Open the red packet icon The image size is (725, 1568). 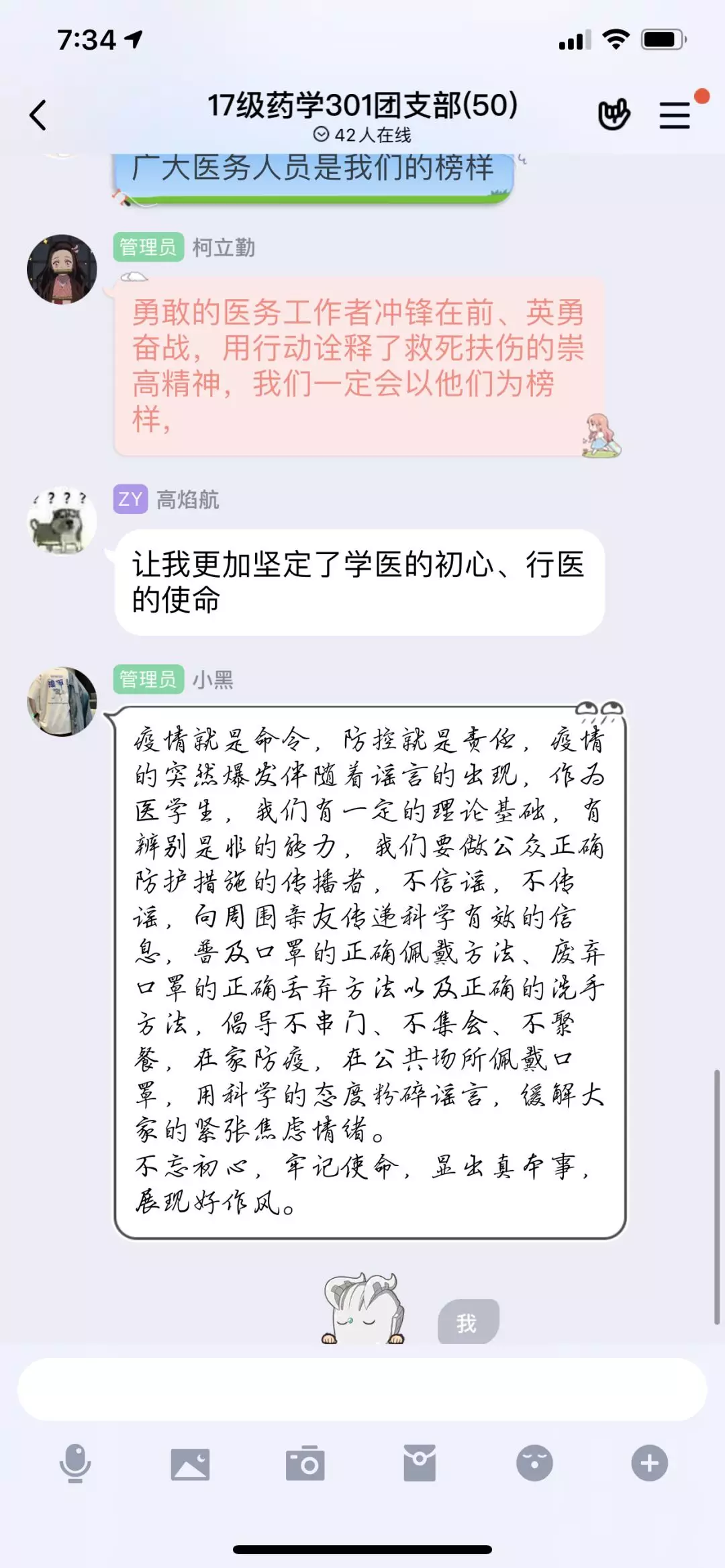[420, 1463]
